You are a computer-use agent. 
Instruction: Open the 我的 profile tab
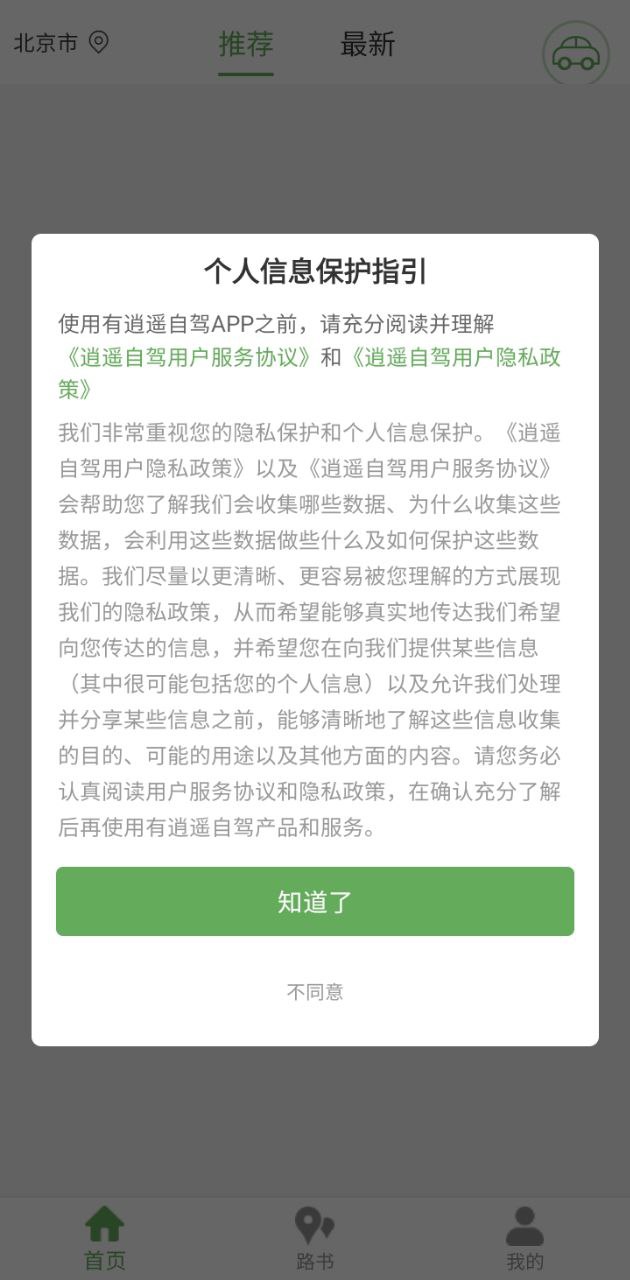[x=524, y=1238]
